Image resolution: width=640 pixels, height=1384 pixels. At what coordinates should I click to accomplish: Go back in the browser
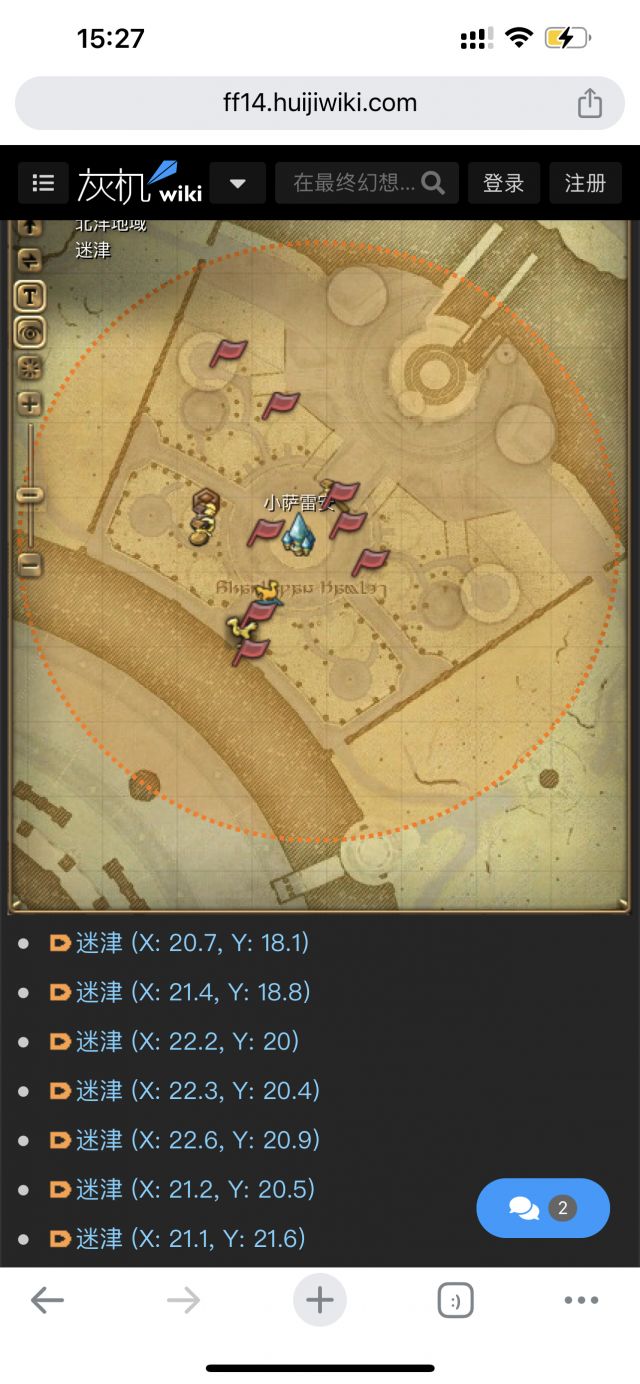(47, 1300)
